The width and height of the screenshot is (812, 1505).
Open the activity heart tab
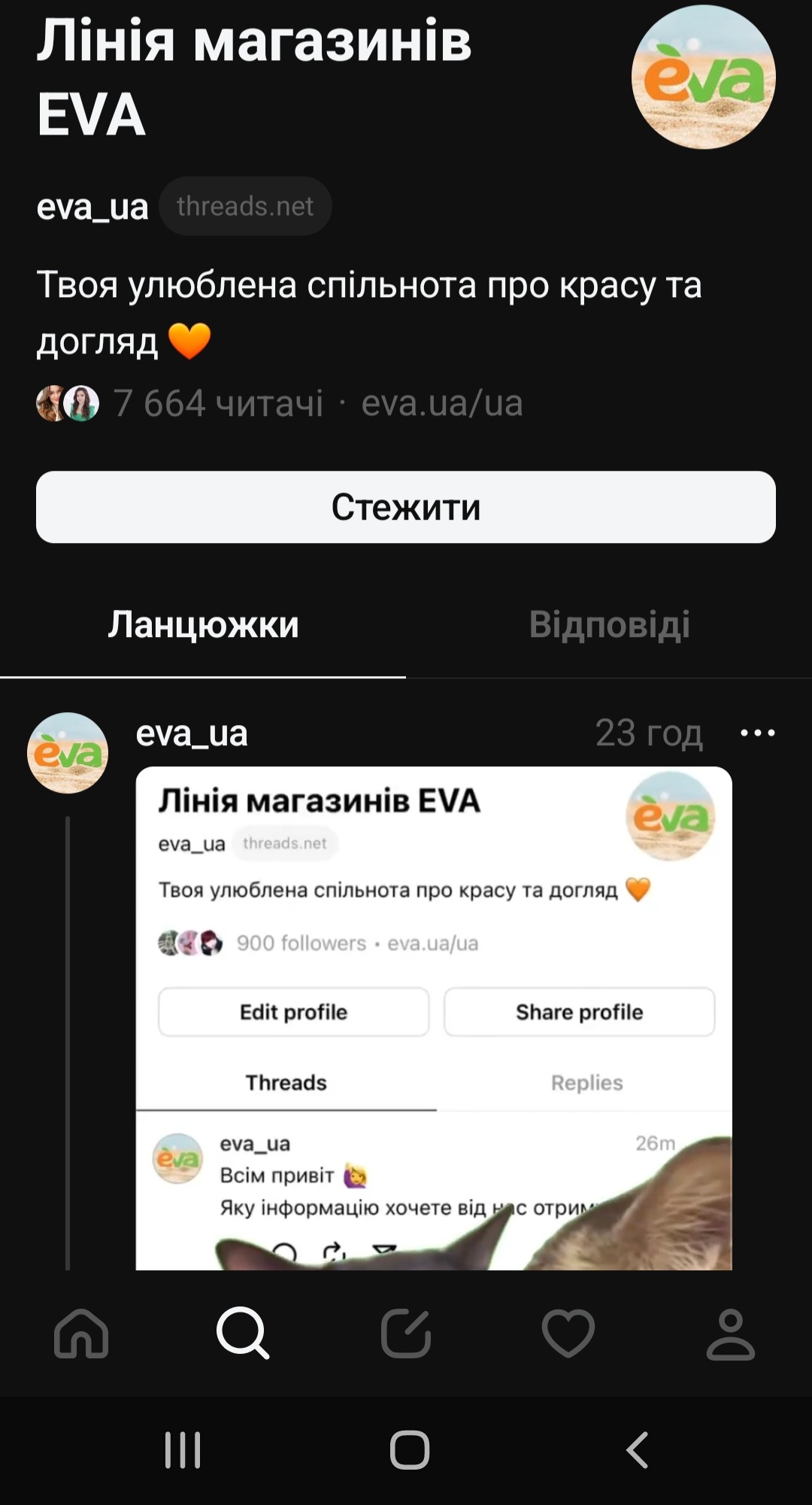tap(568, 1334)
